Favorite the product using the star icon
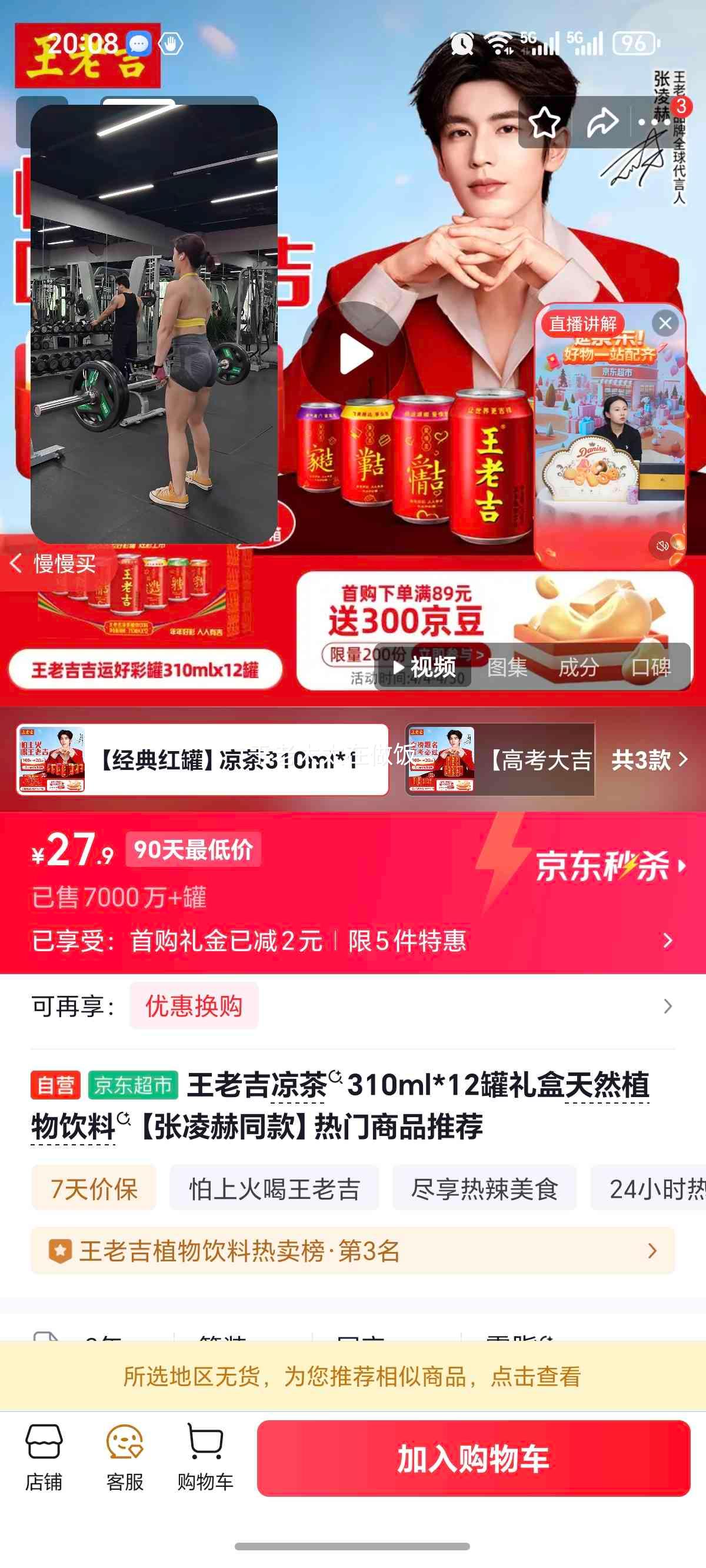Screen dimensions: 706x1568 (x=545, y=122)
